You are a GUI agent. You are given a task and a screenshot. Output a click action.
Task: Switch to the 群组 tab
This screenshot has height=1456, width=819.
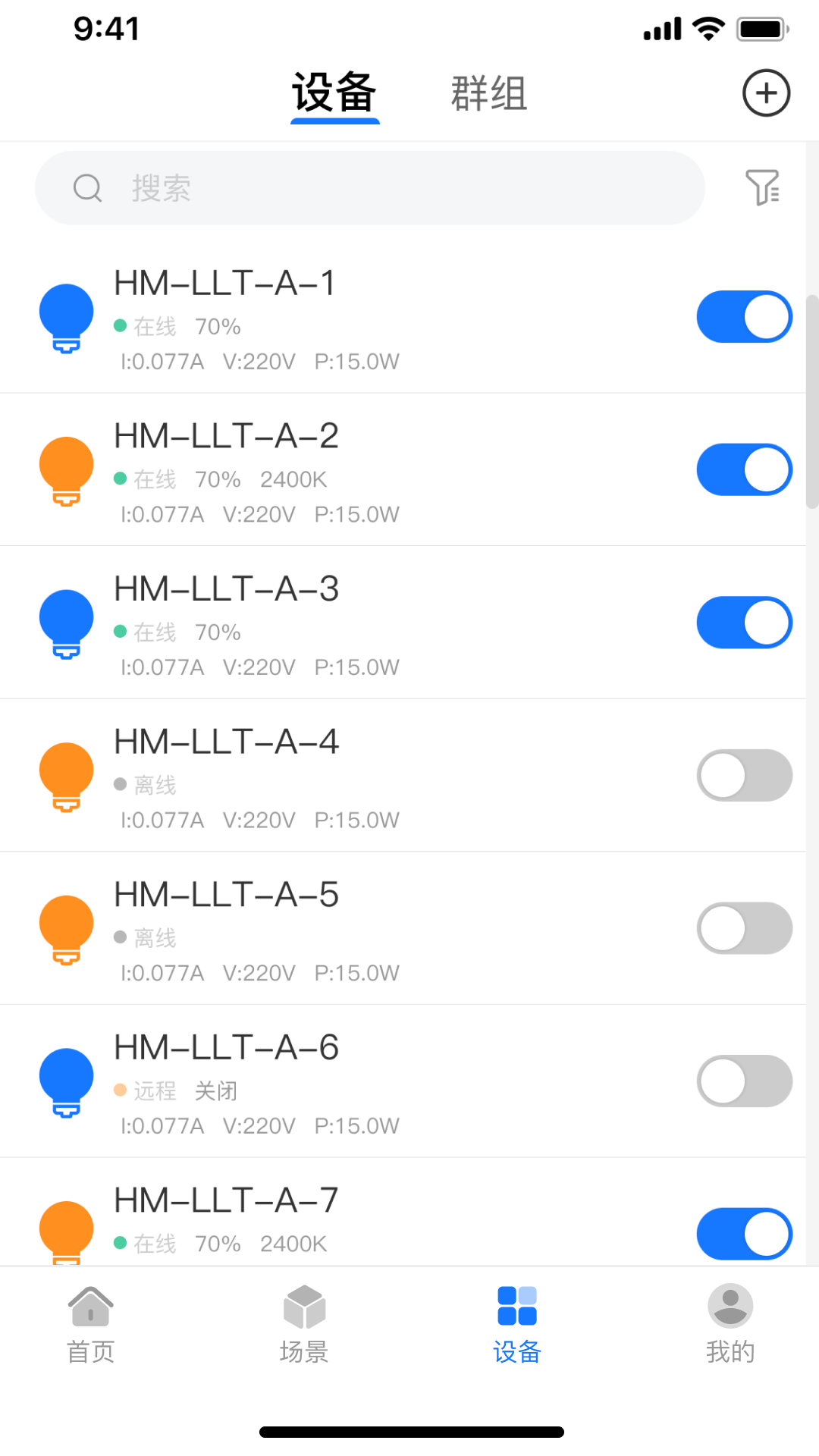point(489,93)
